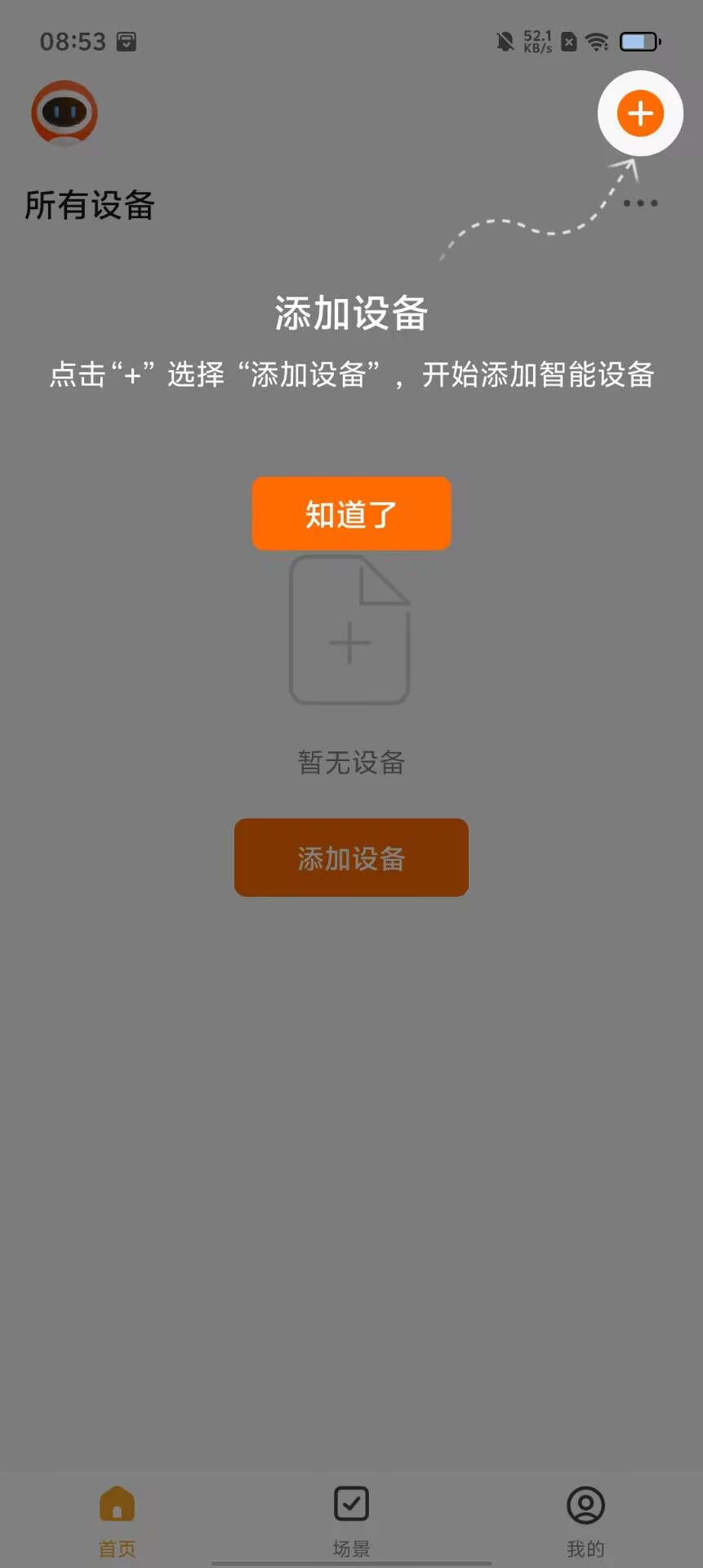
Task: Open the three-dot more menu
Action: coord(640,203)
